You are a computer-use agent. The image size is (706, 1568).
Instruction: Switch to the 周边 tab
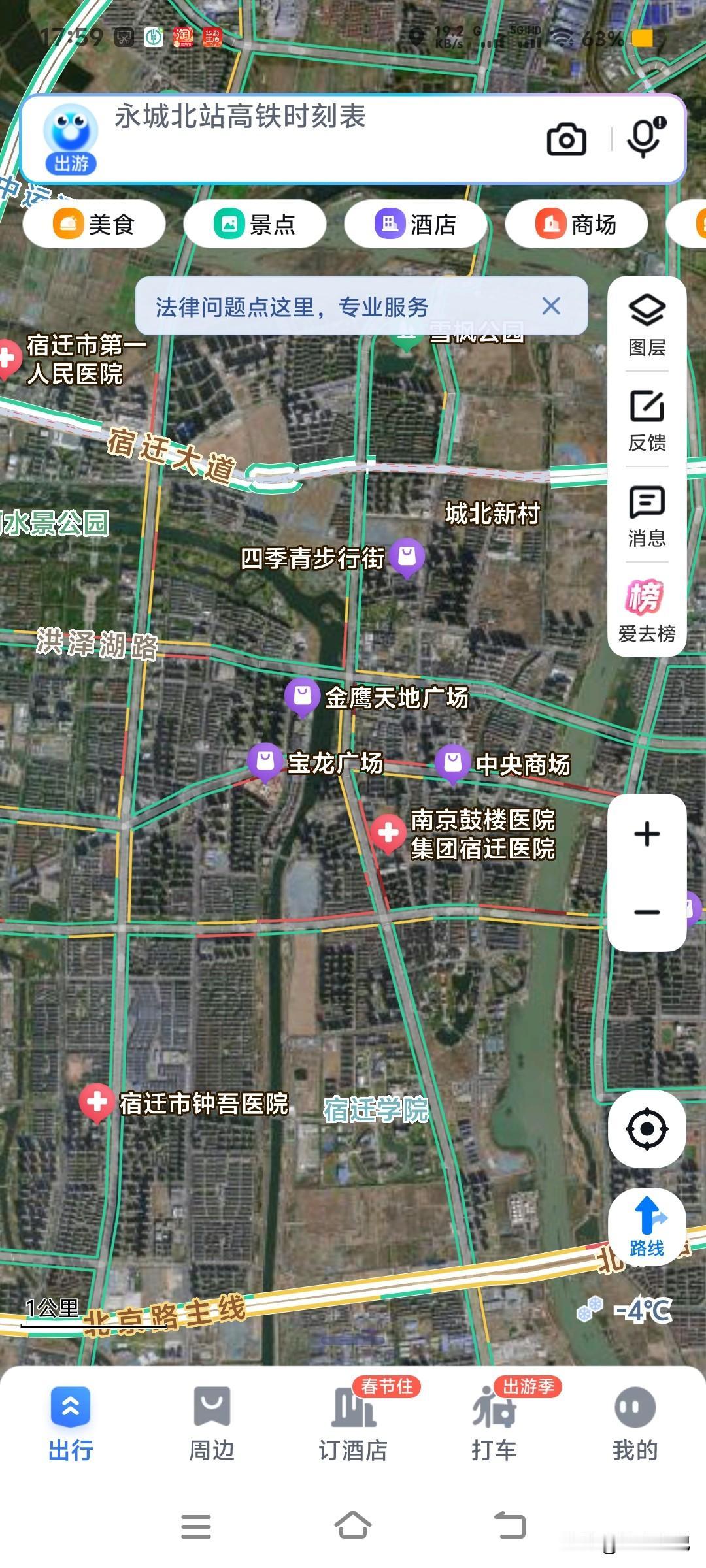212,1424
